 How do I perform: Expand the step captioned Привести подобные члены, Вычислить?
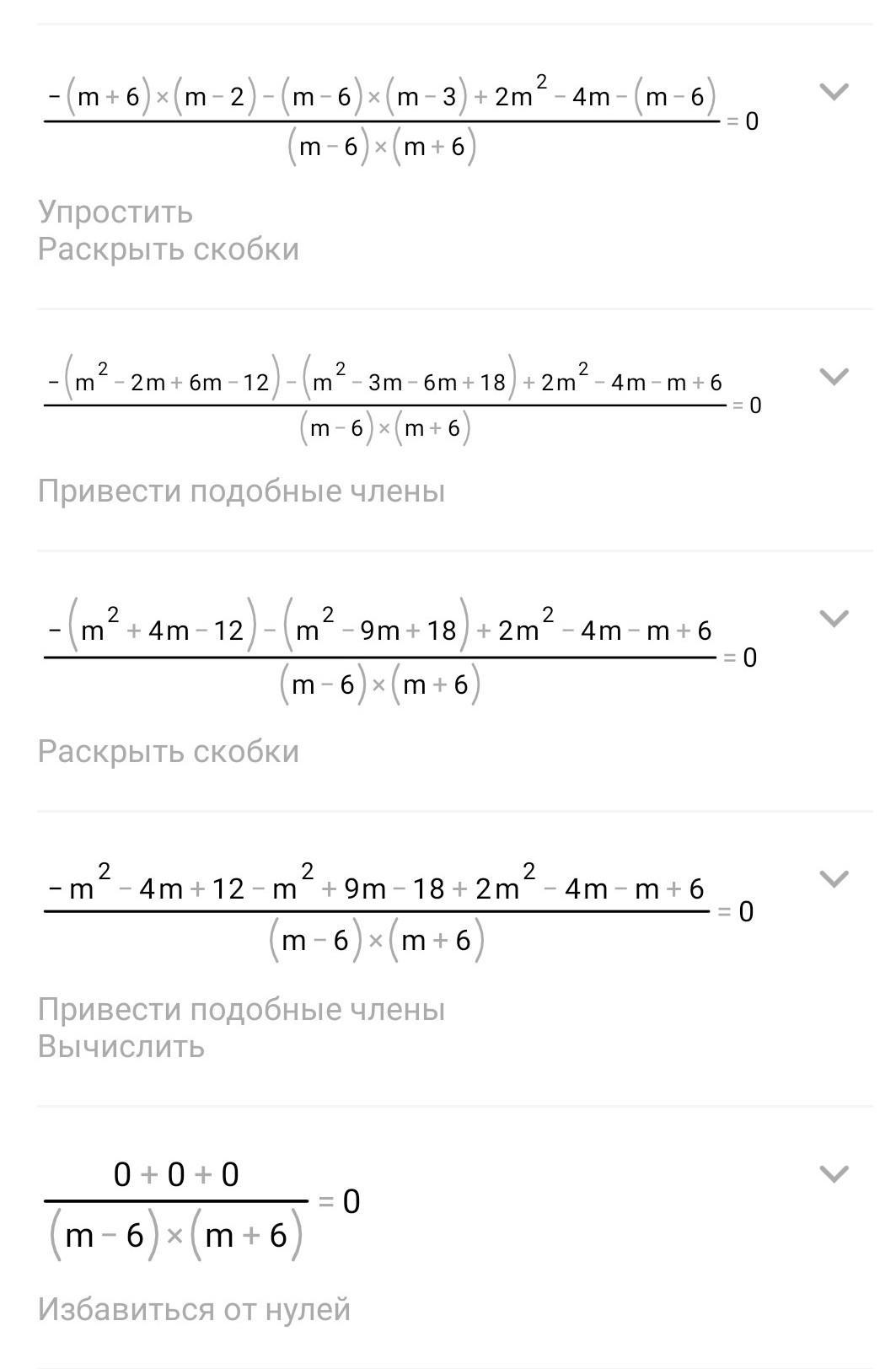[x=834, y=879]
